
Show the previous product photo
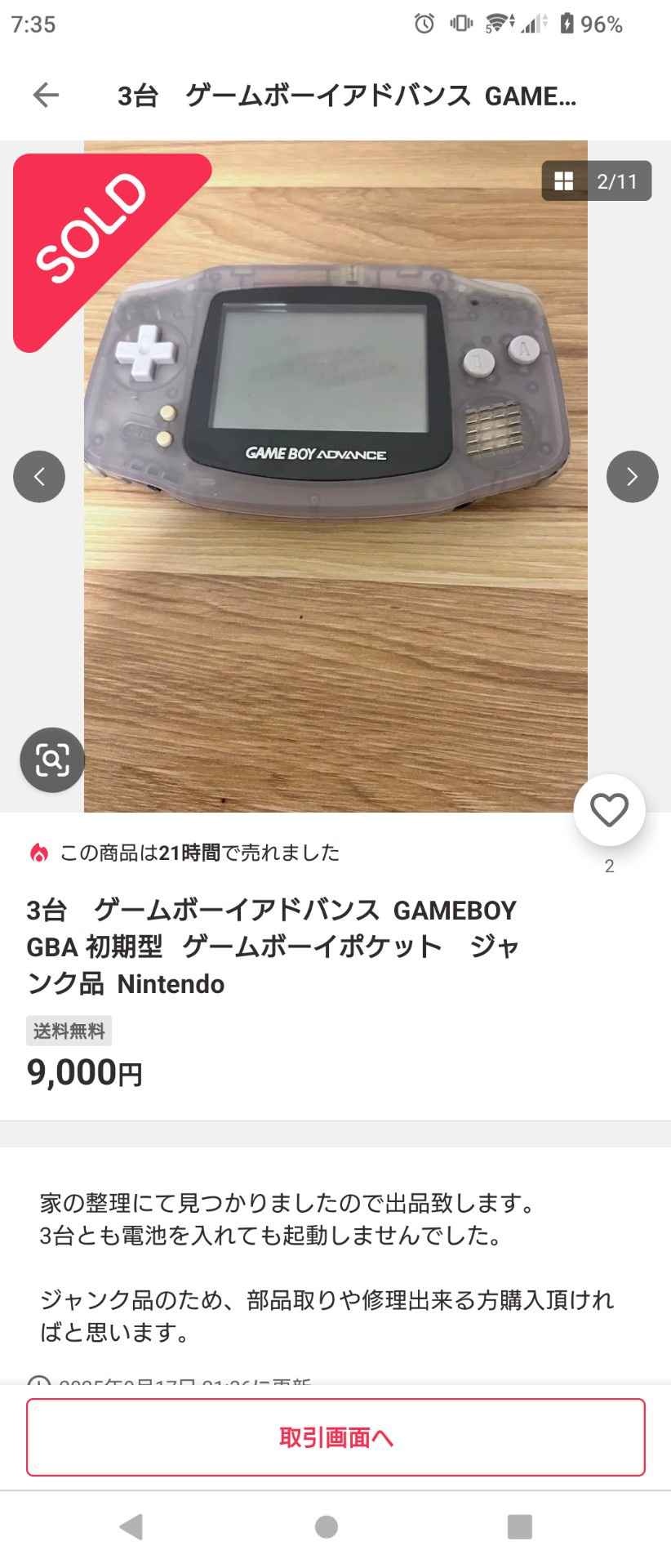[39, 476]
